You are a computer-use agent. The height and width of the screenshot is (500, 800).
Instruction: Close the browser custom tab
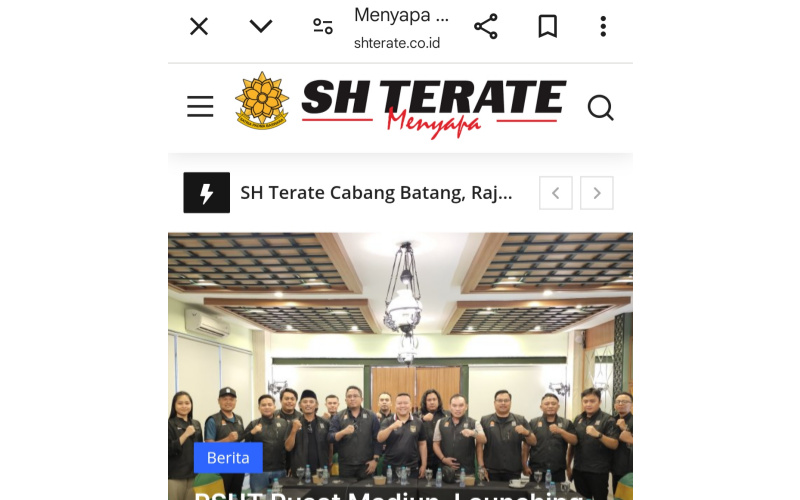click(199, 27)
